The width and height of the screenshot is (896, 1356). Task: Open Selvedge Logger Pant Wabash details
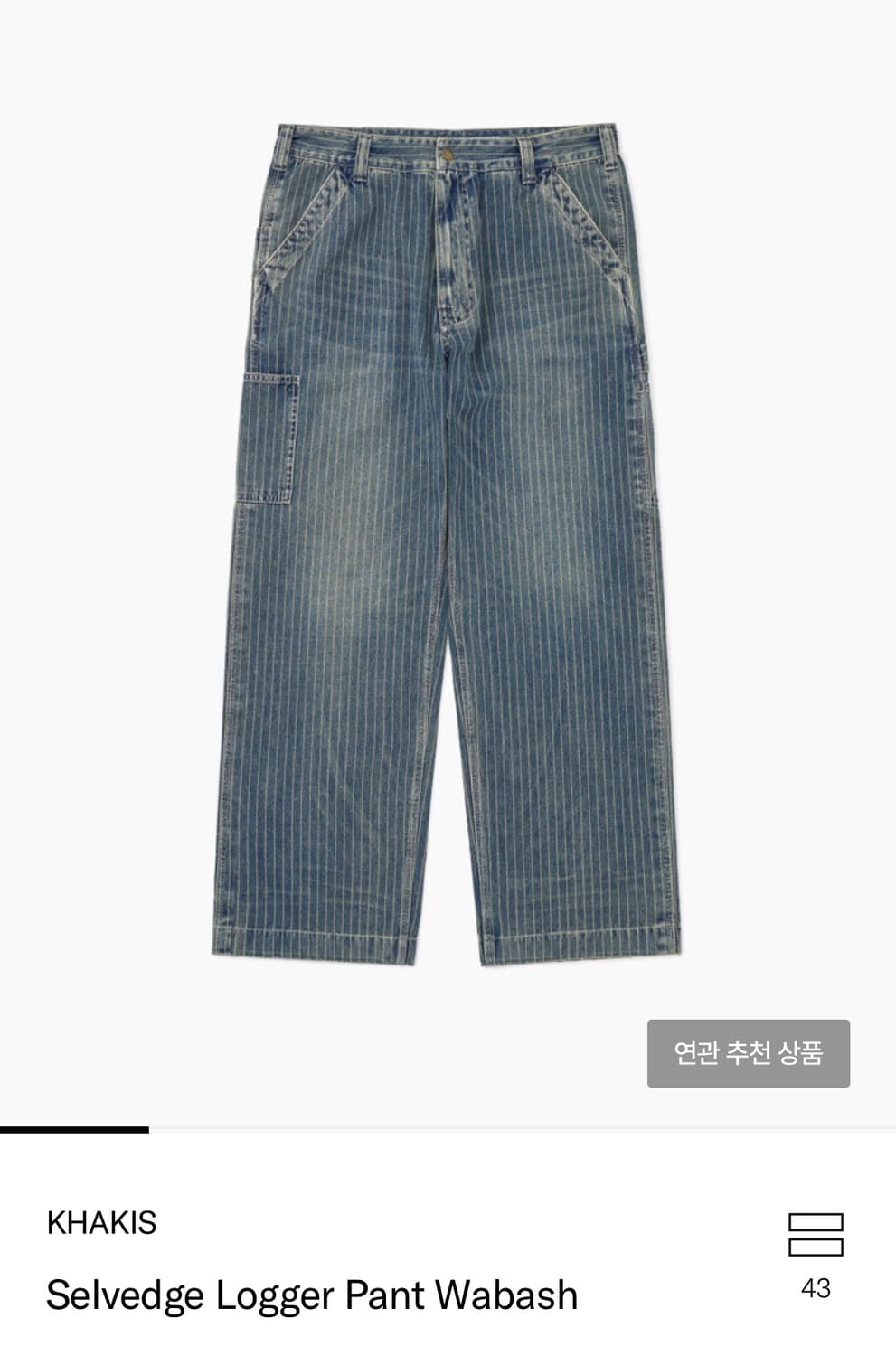pos(312,1293)
